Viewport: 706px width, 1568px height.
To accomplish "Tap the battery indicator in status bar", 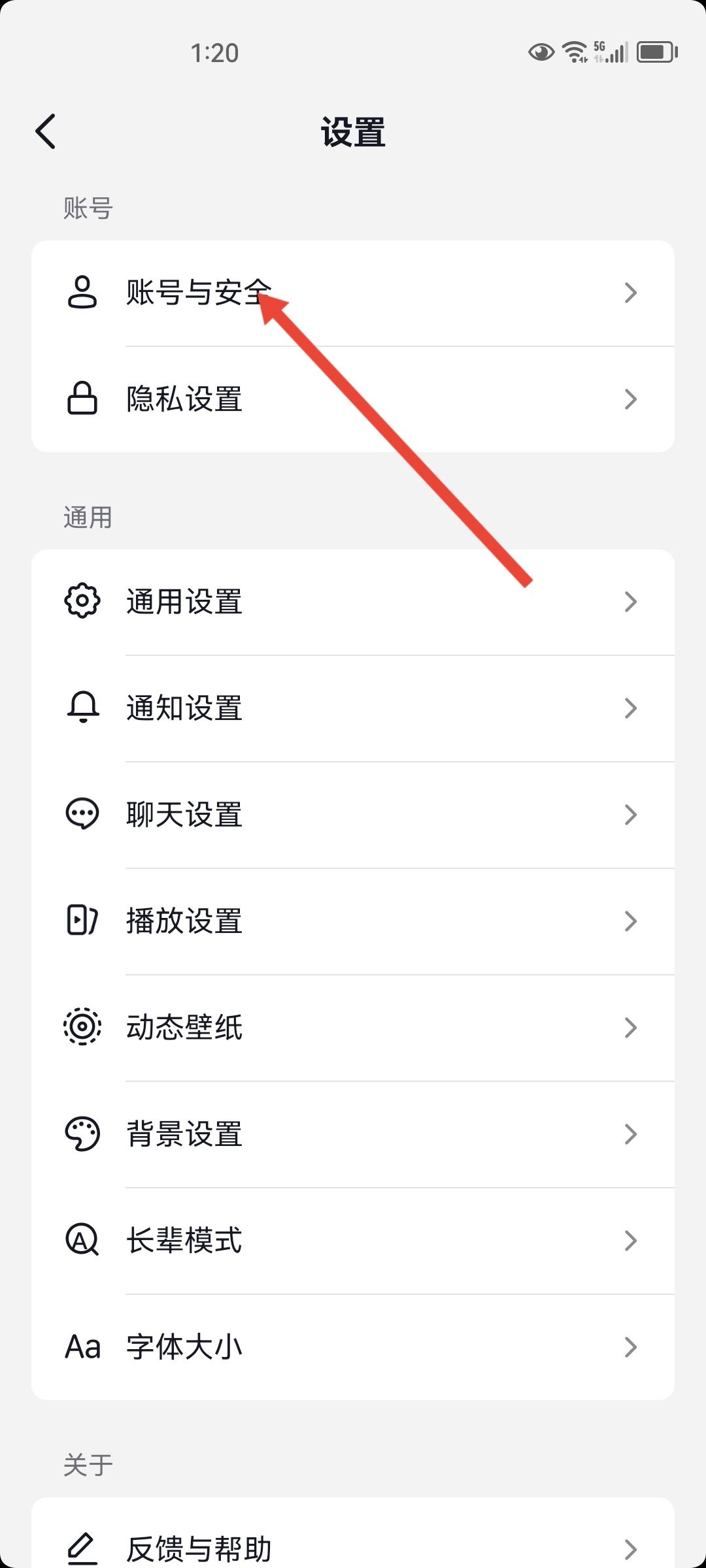I will point(656,52).
